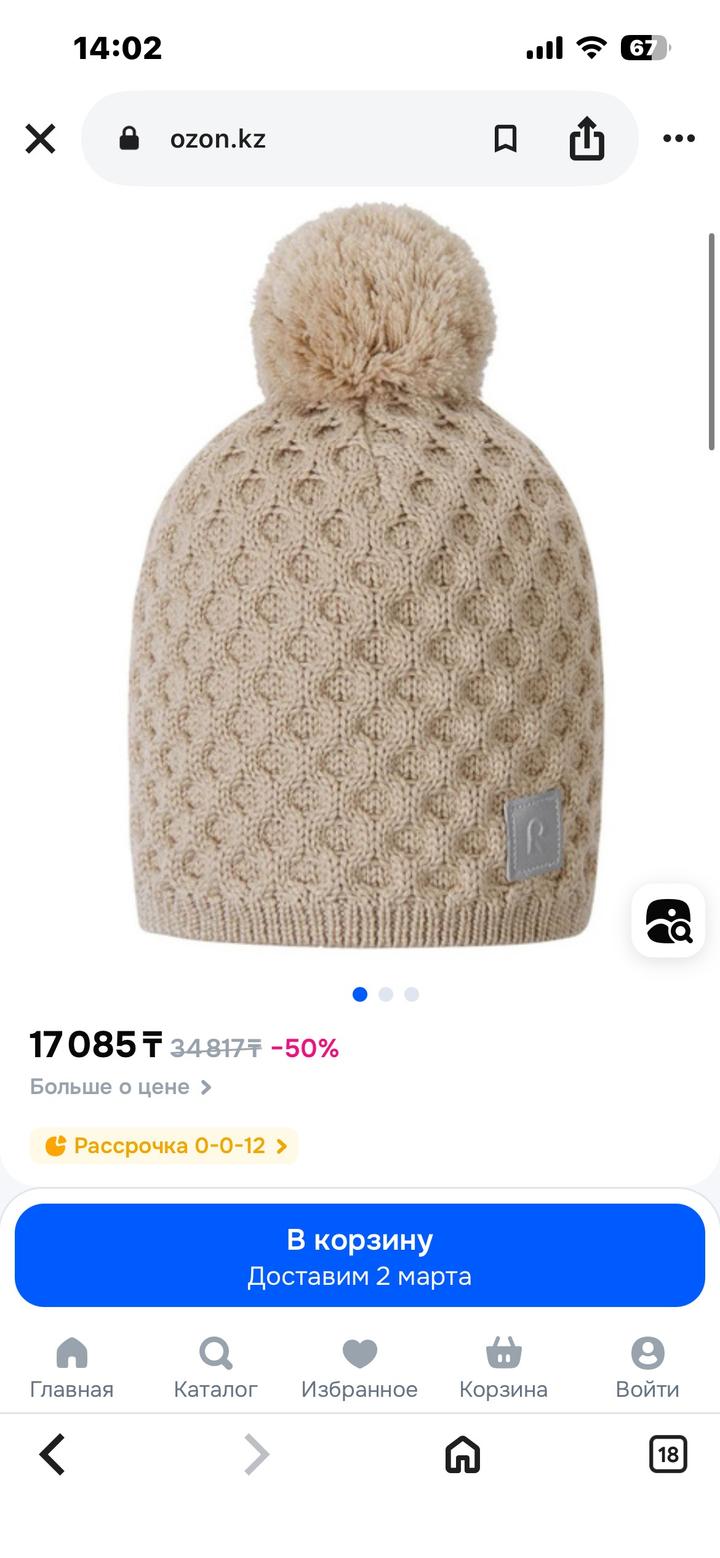
Task: Open the Избранное tab
Action: pos(360,1368)
